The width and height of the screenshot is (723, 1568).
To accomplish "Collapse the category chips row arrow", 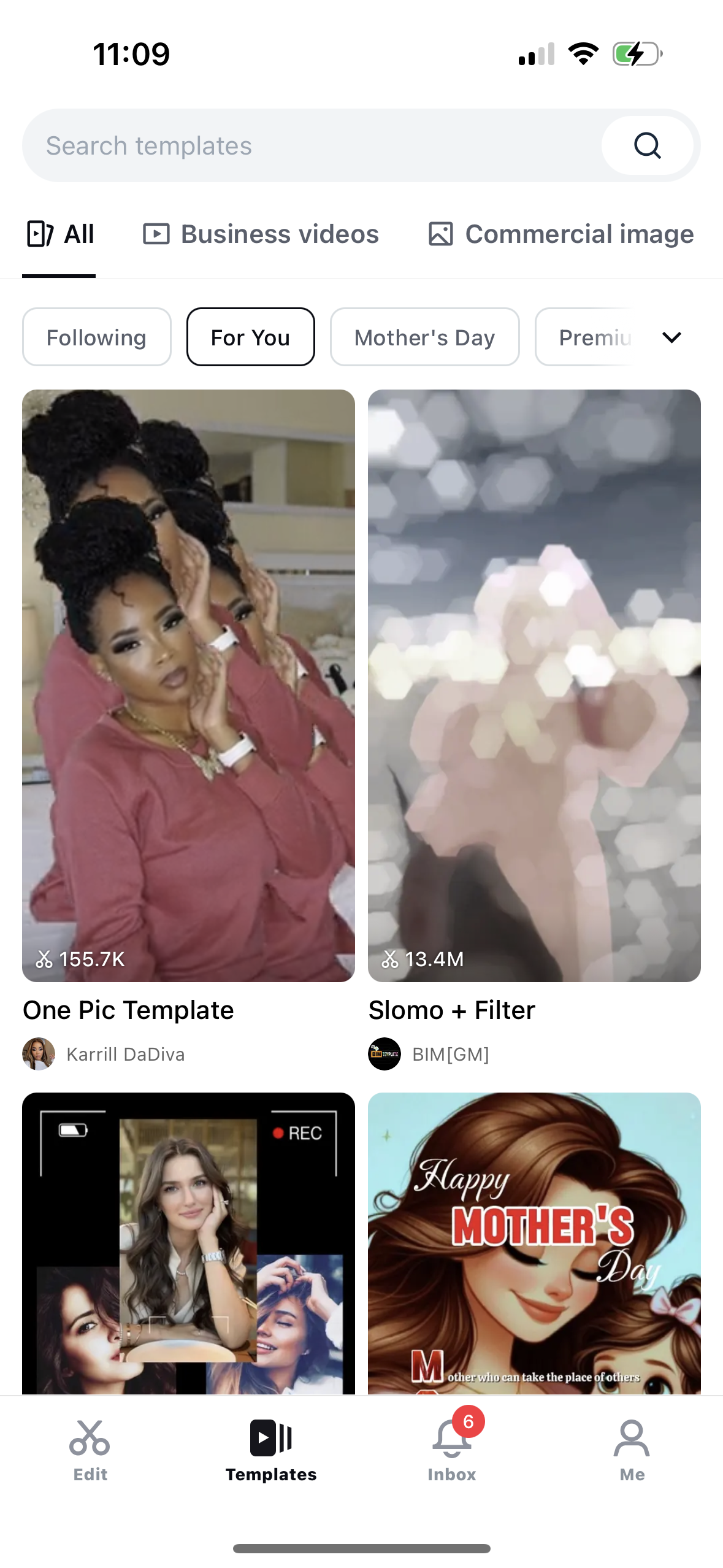I will click(671, 337).
